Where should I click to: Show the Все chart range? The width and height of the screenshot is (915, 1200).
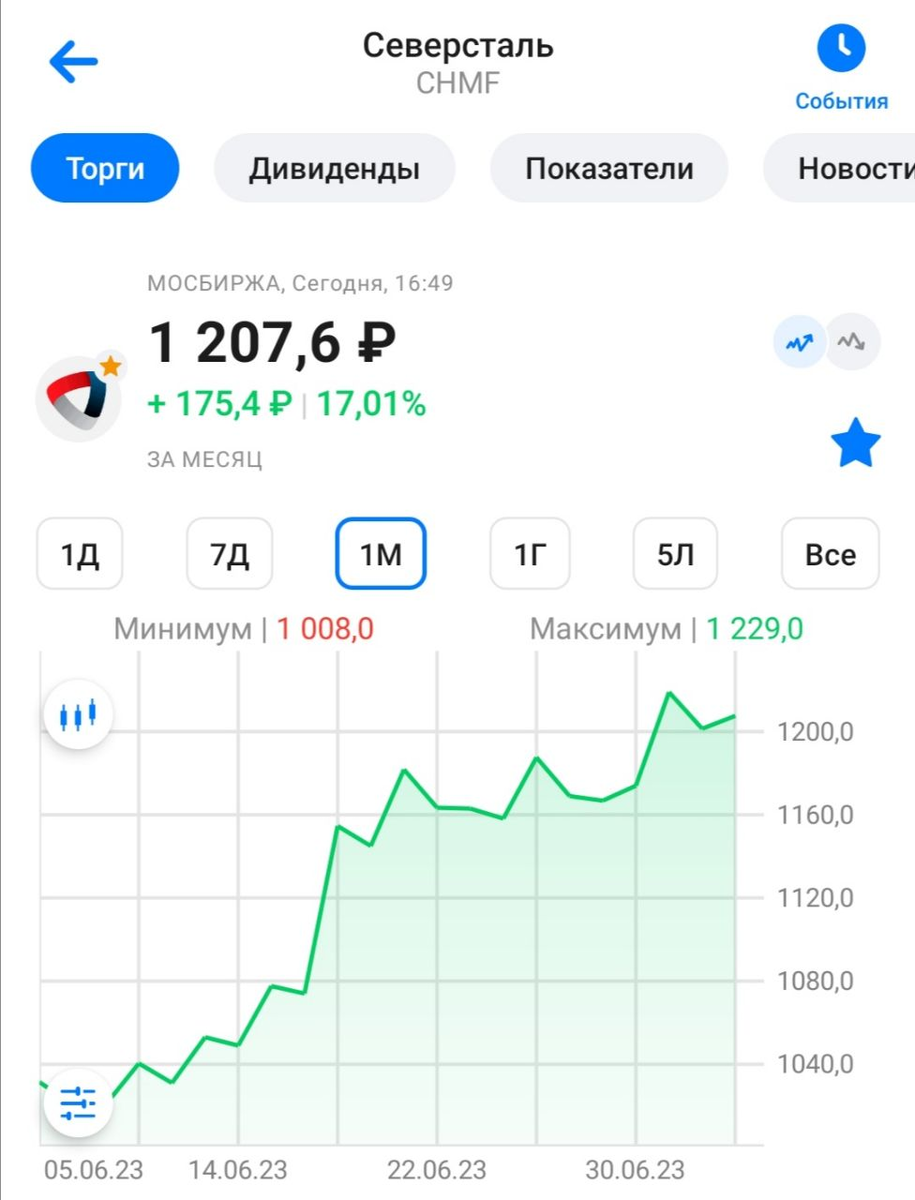point(830,553)
